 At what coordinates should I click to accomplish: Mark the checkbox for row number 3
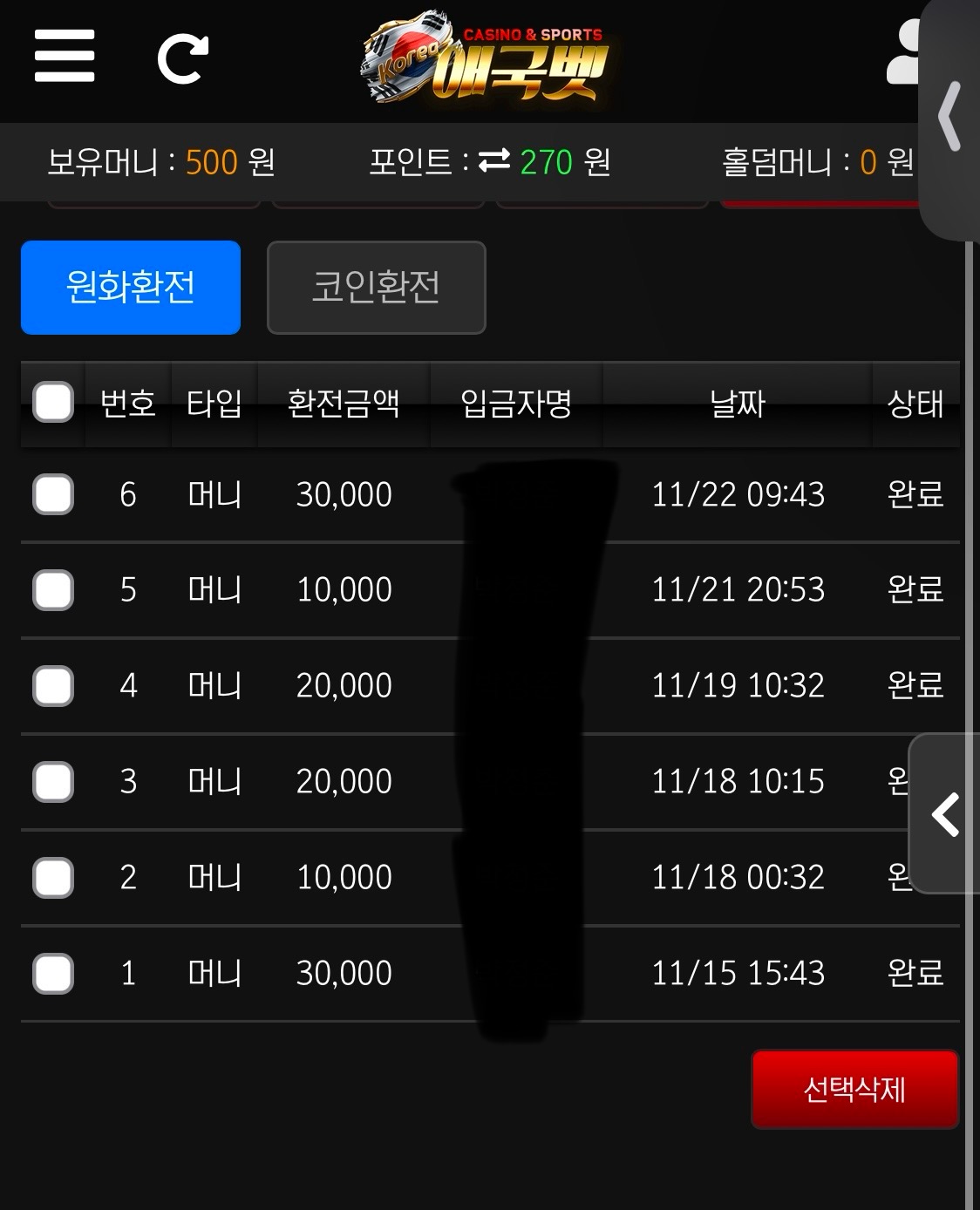53,781
